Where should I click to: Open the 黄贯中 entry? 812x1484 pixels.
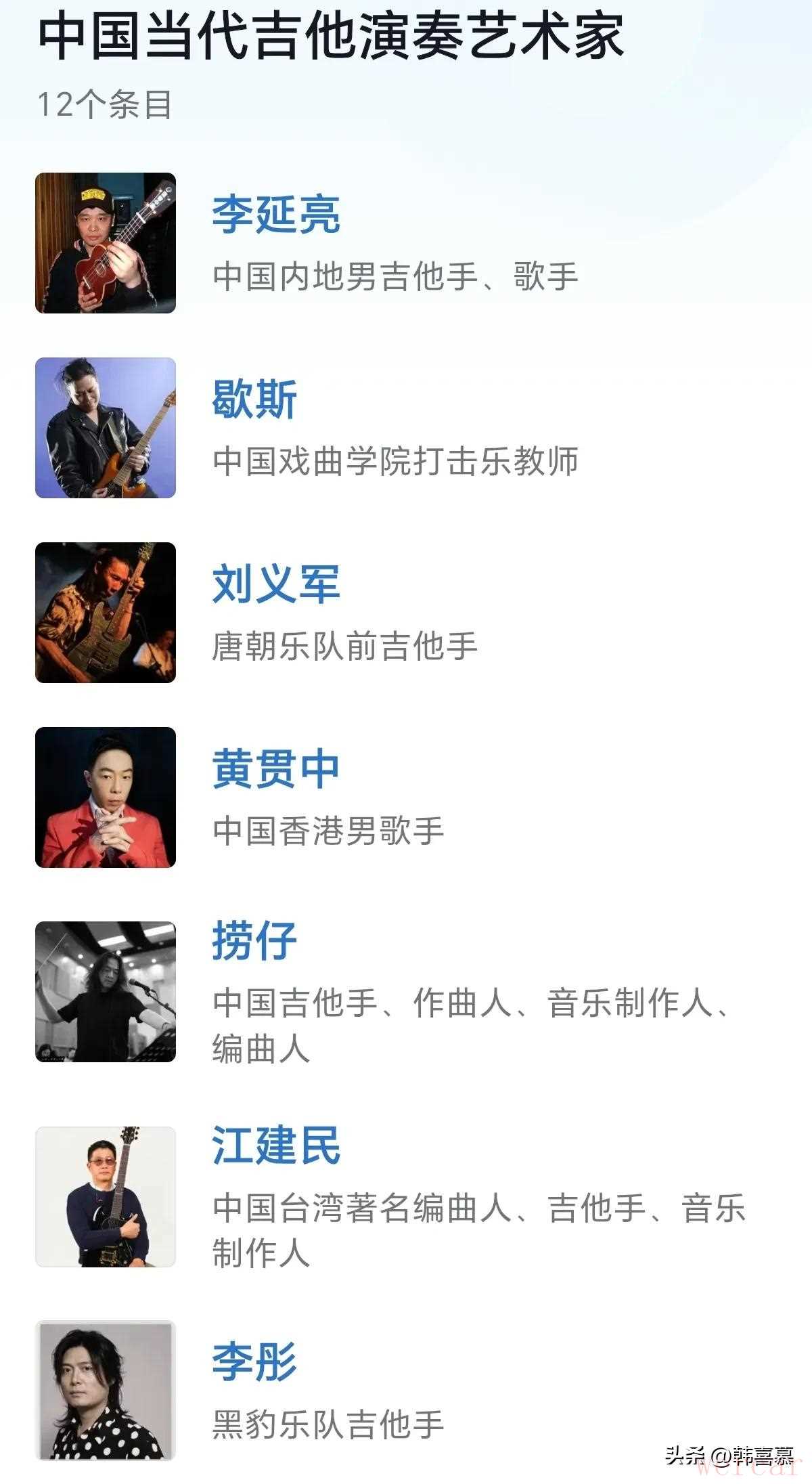[276, 769]
